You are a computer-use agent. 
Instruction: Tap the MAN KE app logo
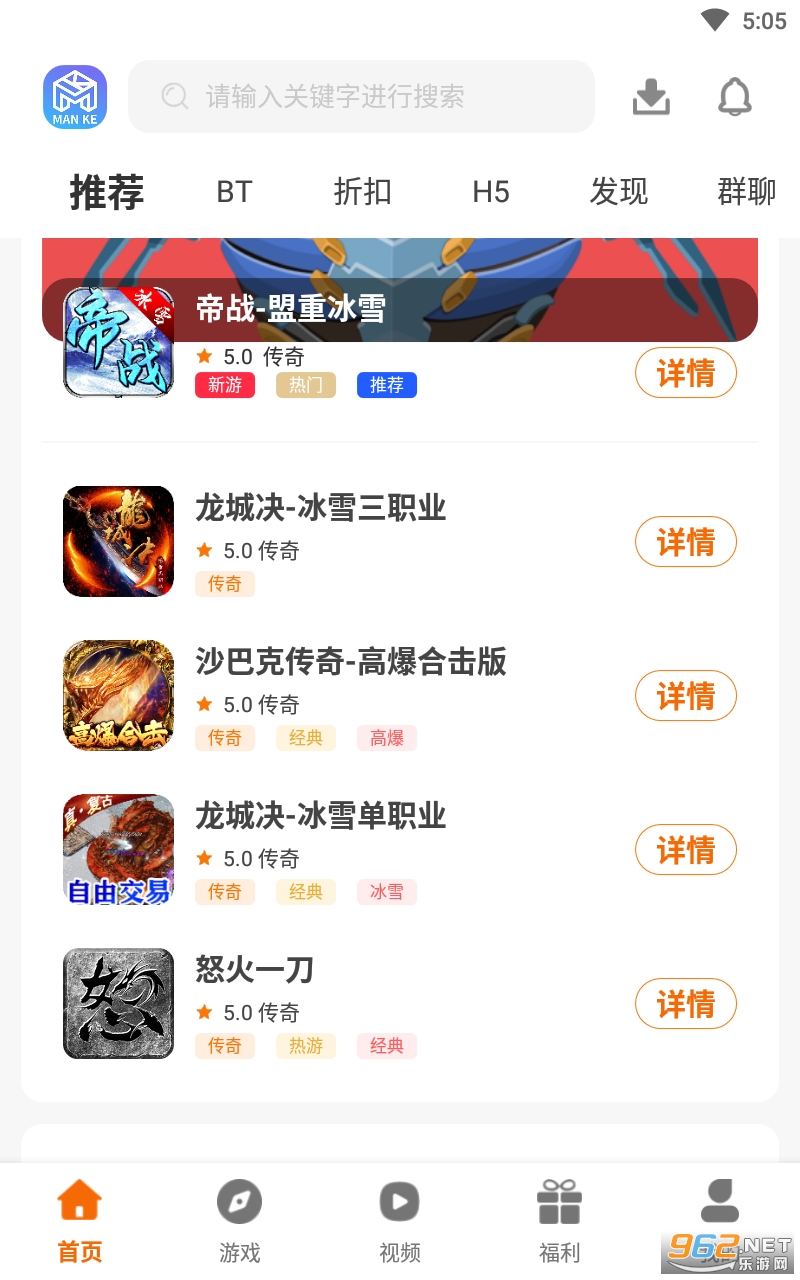75,97
